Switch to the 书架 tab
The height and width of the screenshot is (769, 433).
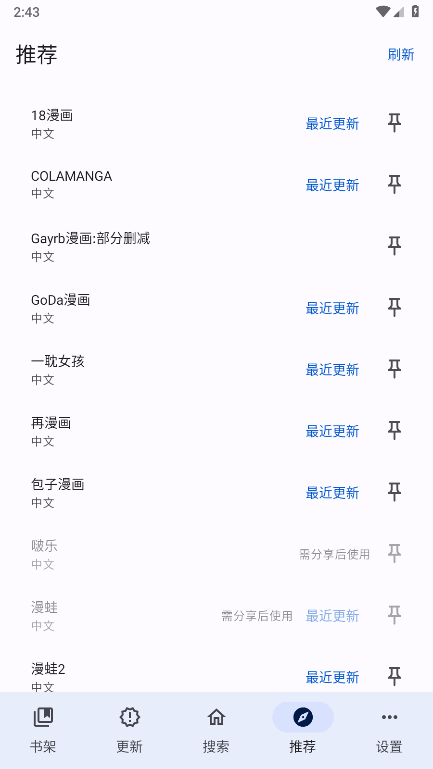pyautogui.click(x=43, y=730)
